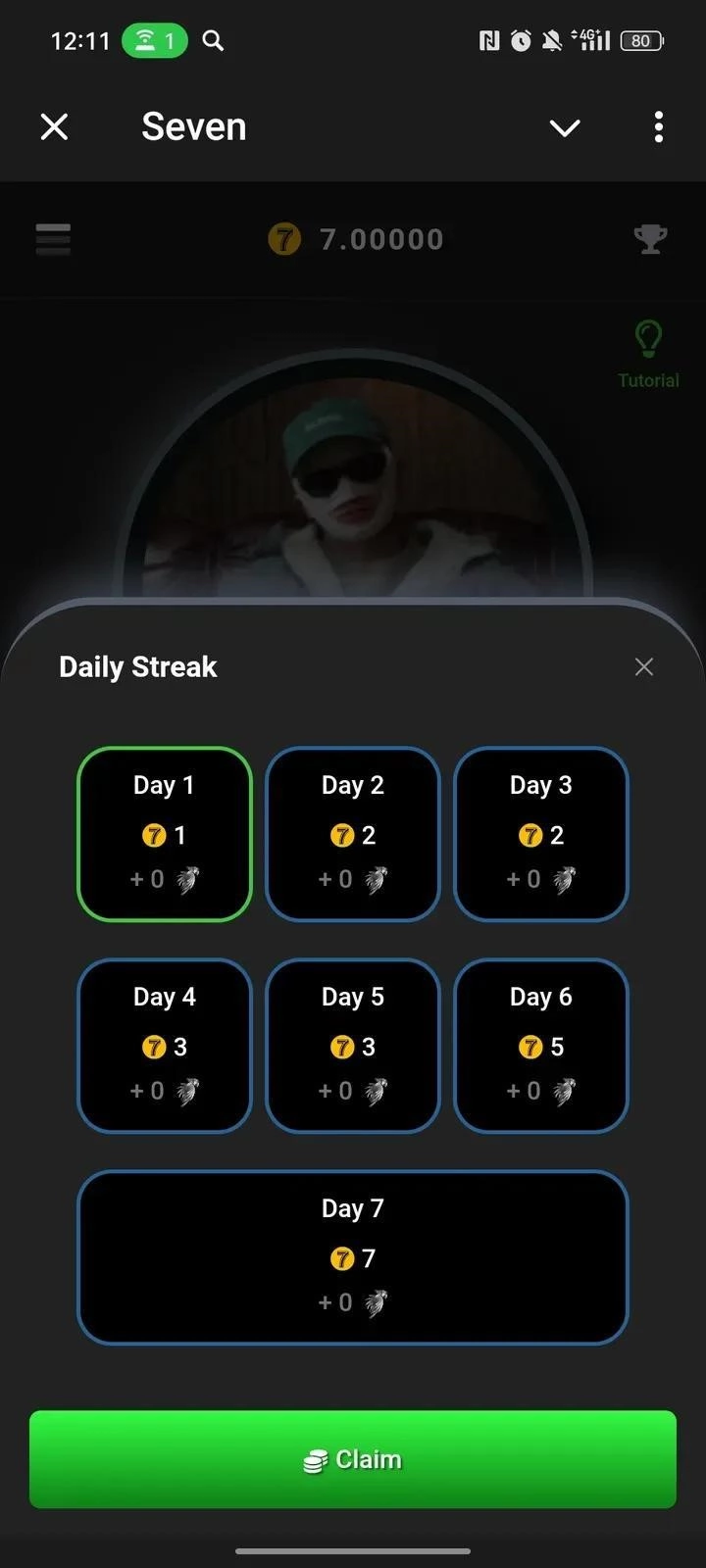The image size is (706, 1568).
Task: Open the three-dot overflow menu
Action: tap(658, 126)
